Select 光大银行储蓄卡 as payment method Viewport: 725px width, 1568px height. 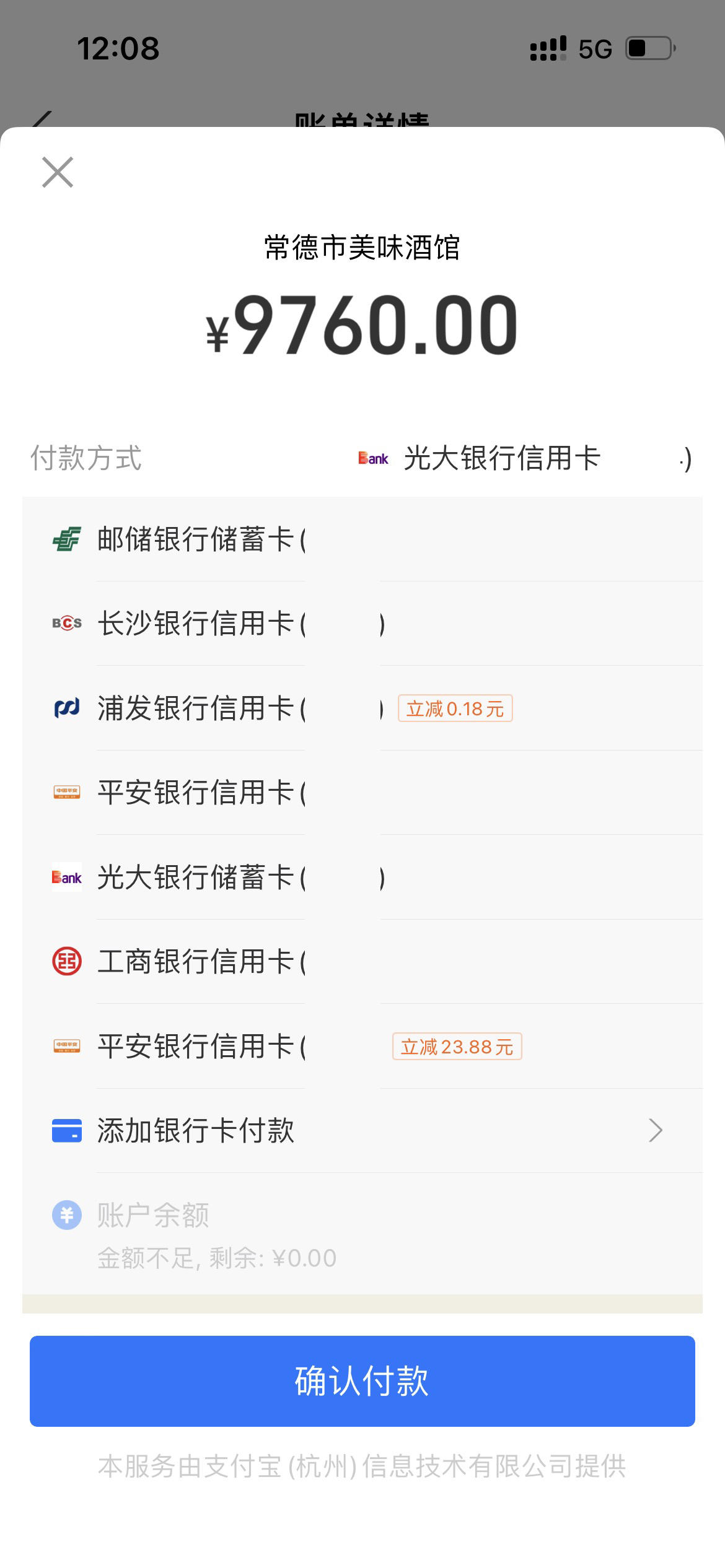pyautogui.click(x=362, y=878)
